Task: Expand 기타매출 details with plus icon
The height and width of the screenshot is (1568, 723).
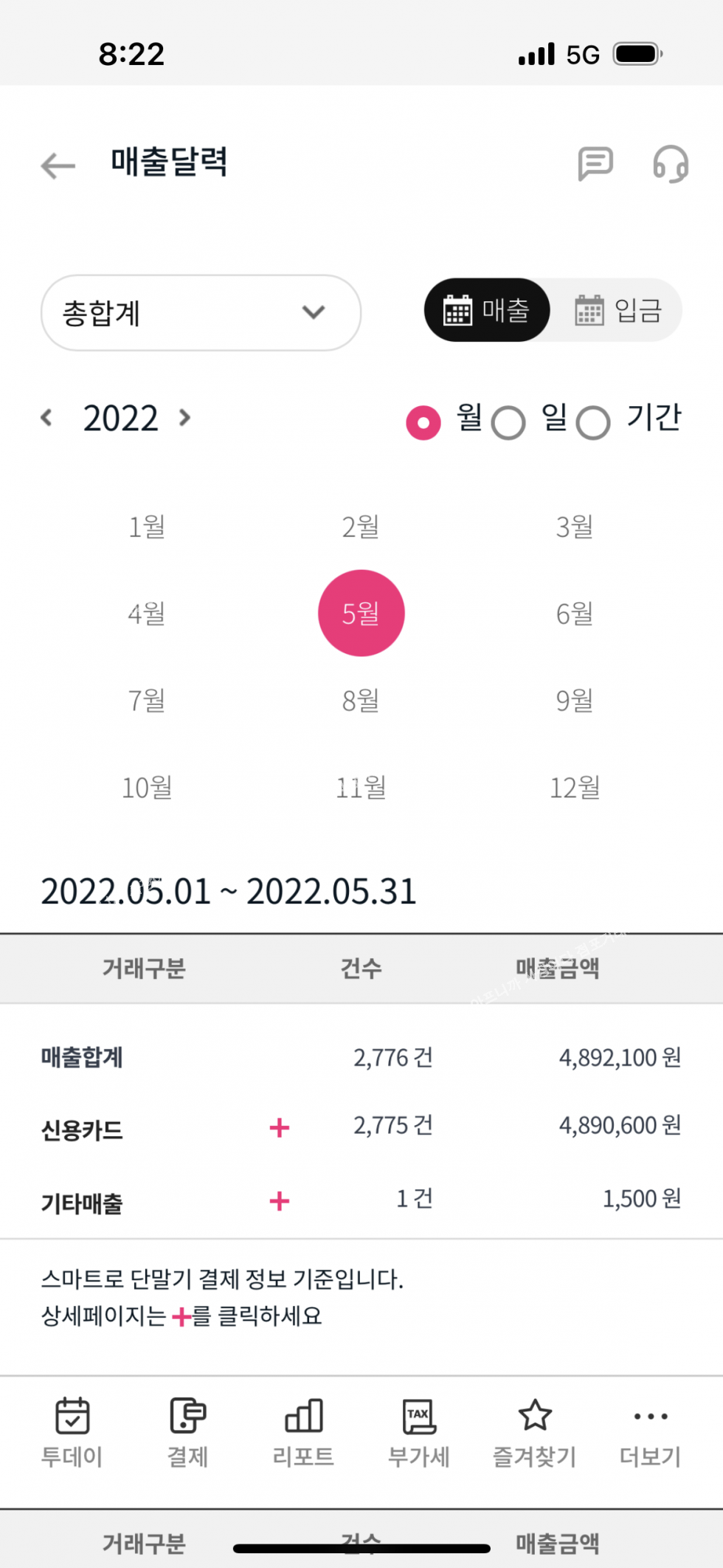Action: pyautogui.click(x=280, y=1201)
